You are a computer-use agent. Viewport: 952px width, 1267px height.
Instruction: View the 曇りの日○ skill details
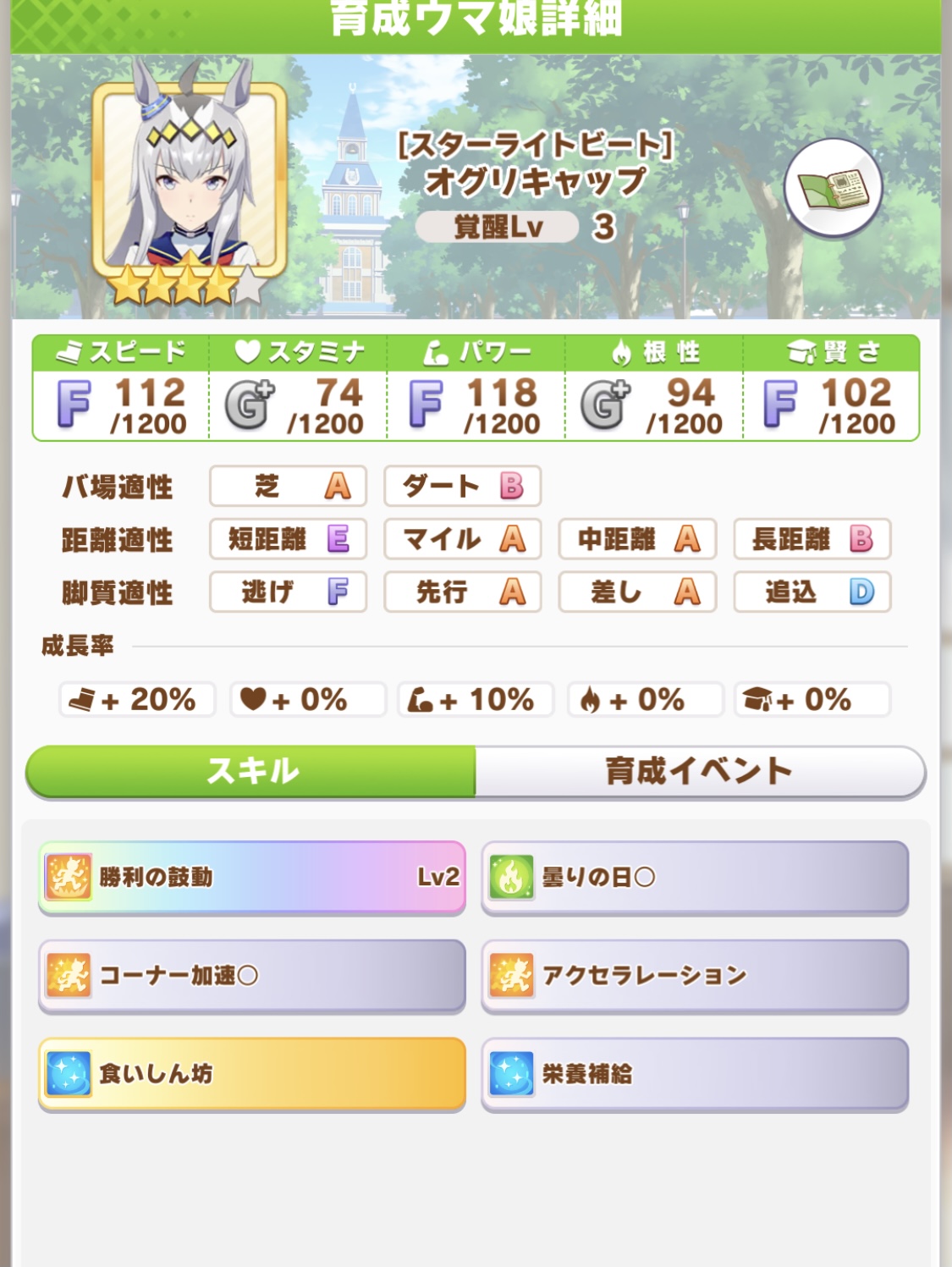click(x=695, y=878)
